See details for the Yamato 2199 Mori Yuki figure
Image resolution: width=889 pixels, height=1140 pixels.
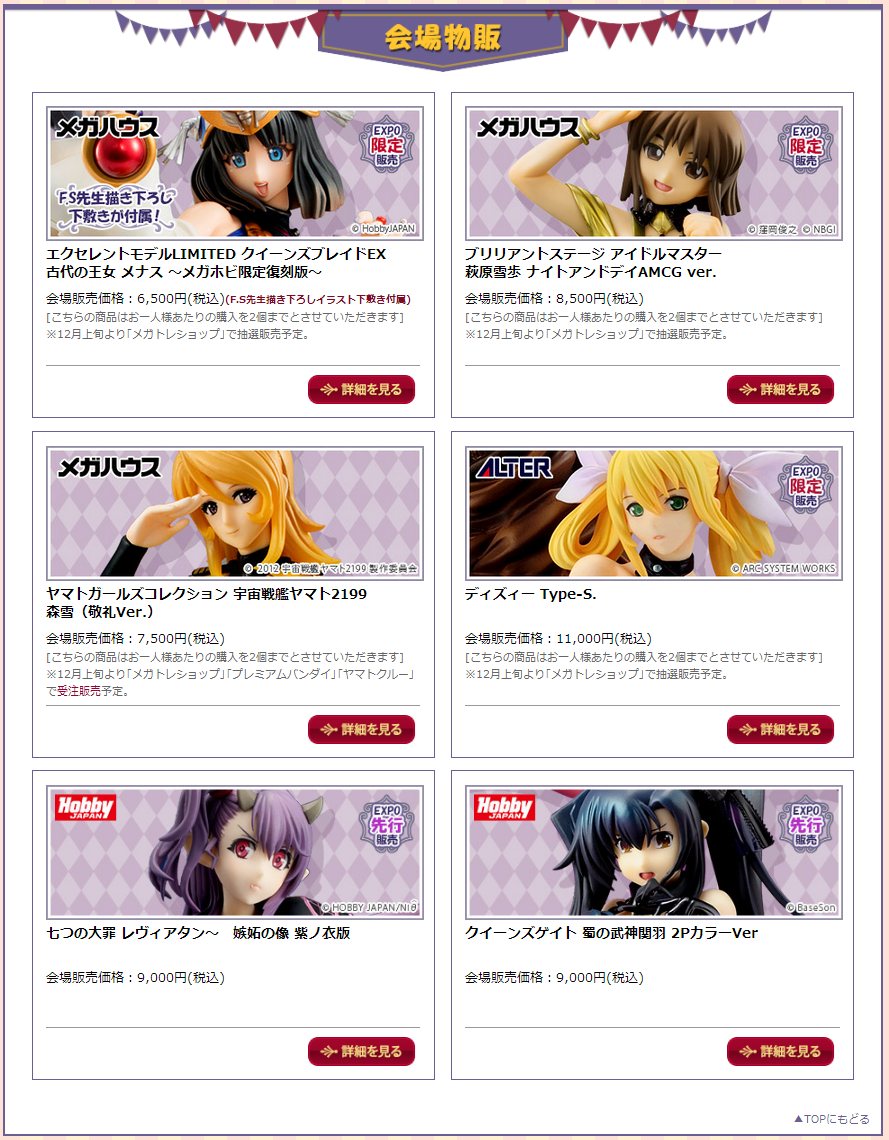tap(361, 730)
